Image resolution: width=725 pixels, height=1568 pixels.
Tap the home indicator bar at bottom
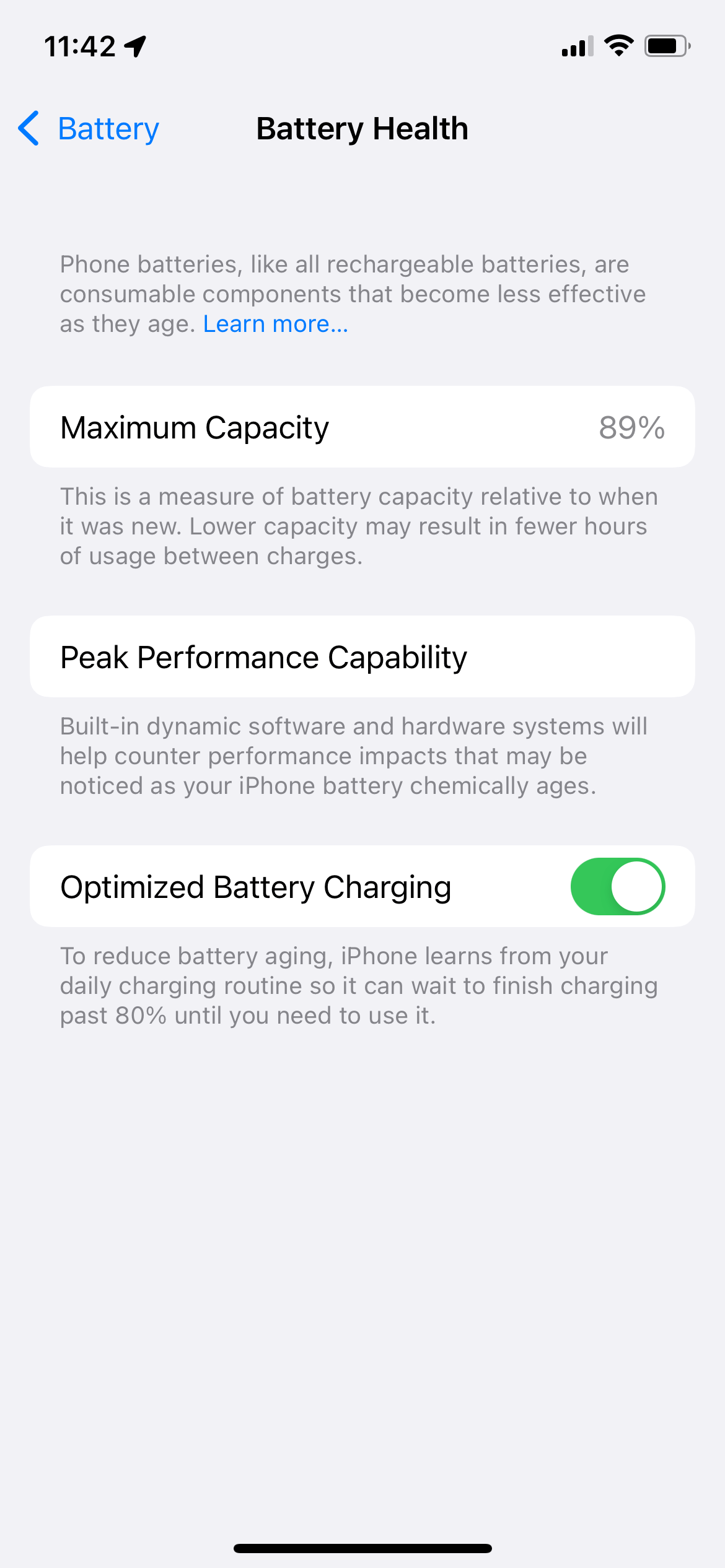362,1548
